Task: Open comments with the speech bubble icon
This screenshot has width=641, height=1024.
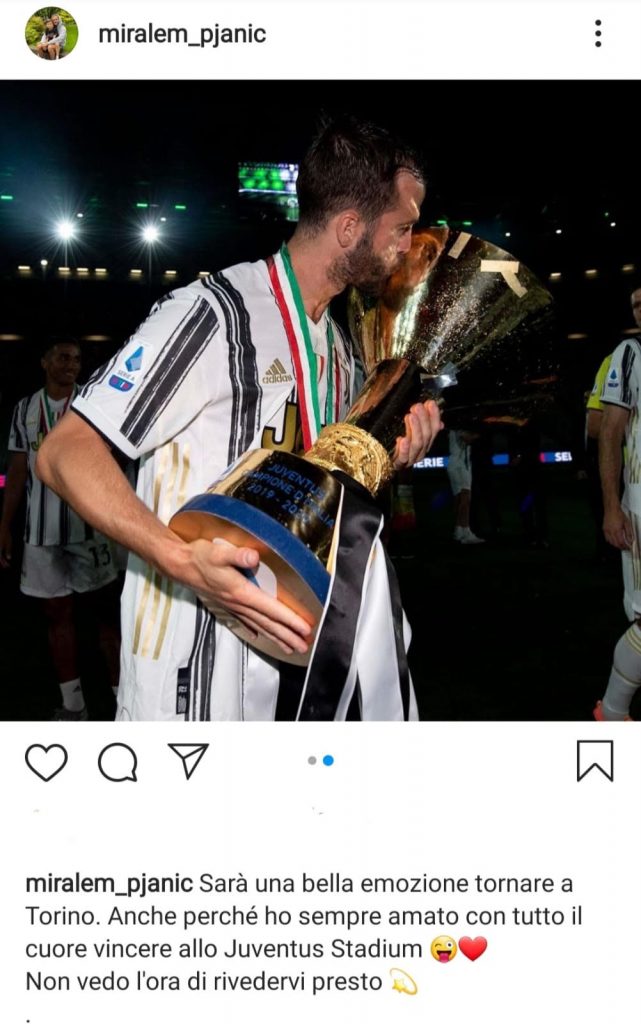Action: pos(117,762)
